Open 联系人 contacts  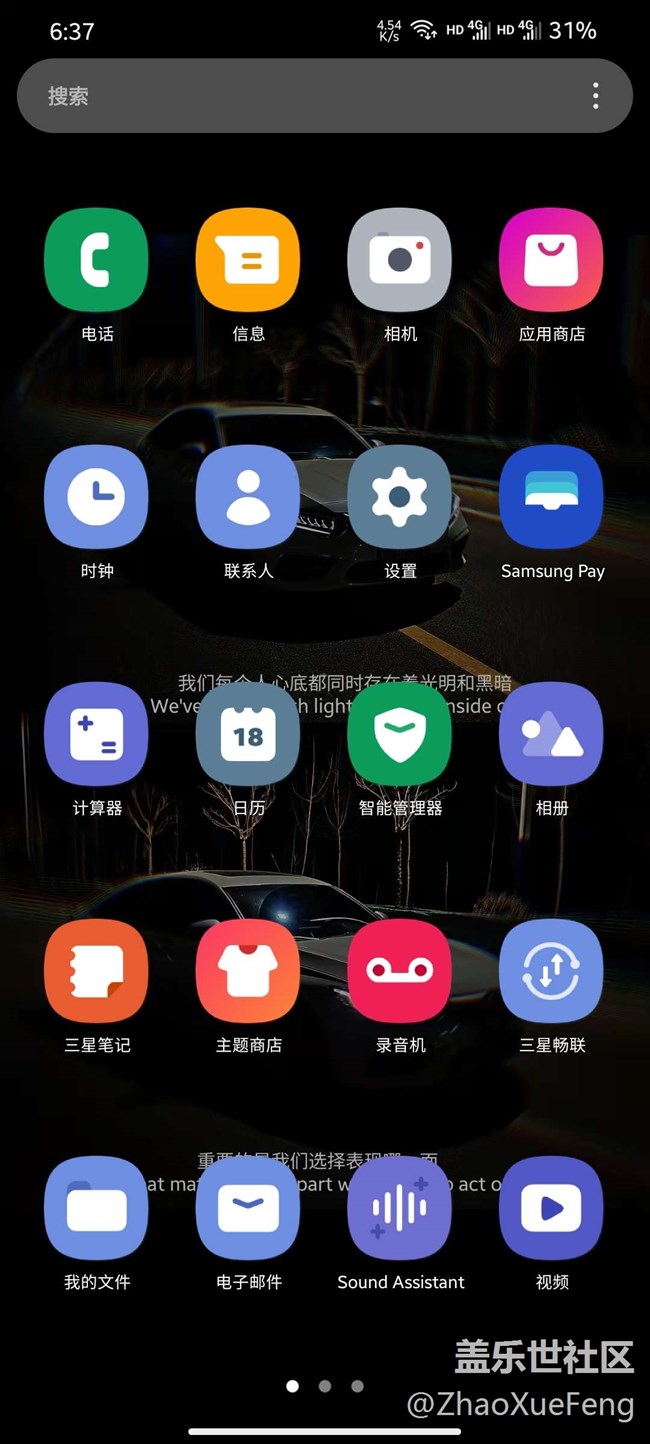(248, 497)
